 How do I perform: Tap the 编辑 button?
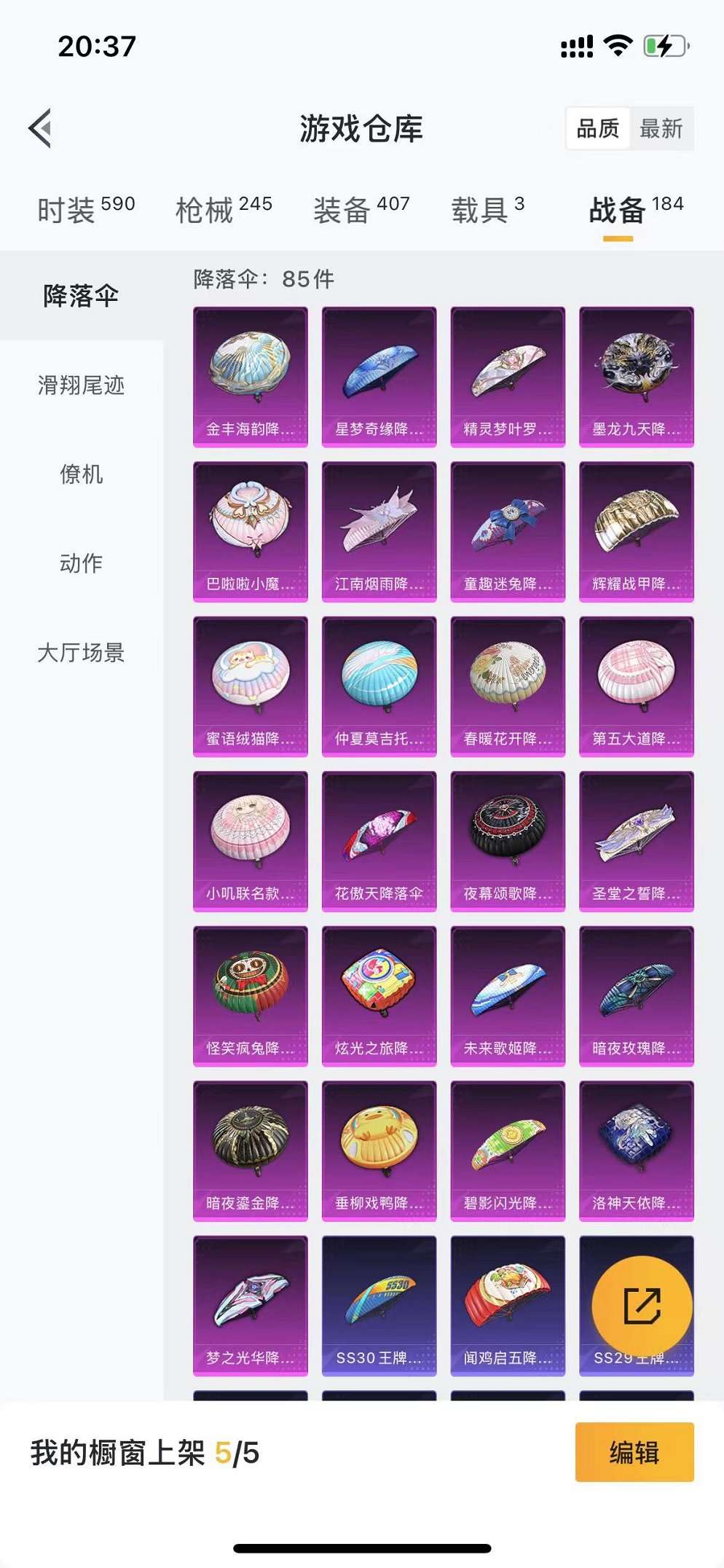(x=634, y=1452)
